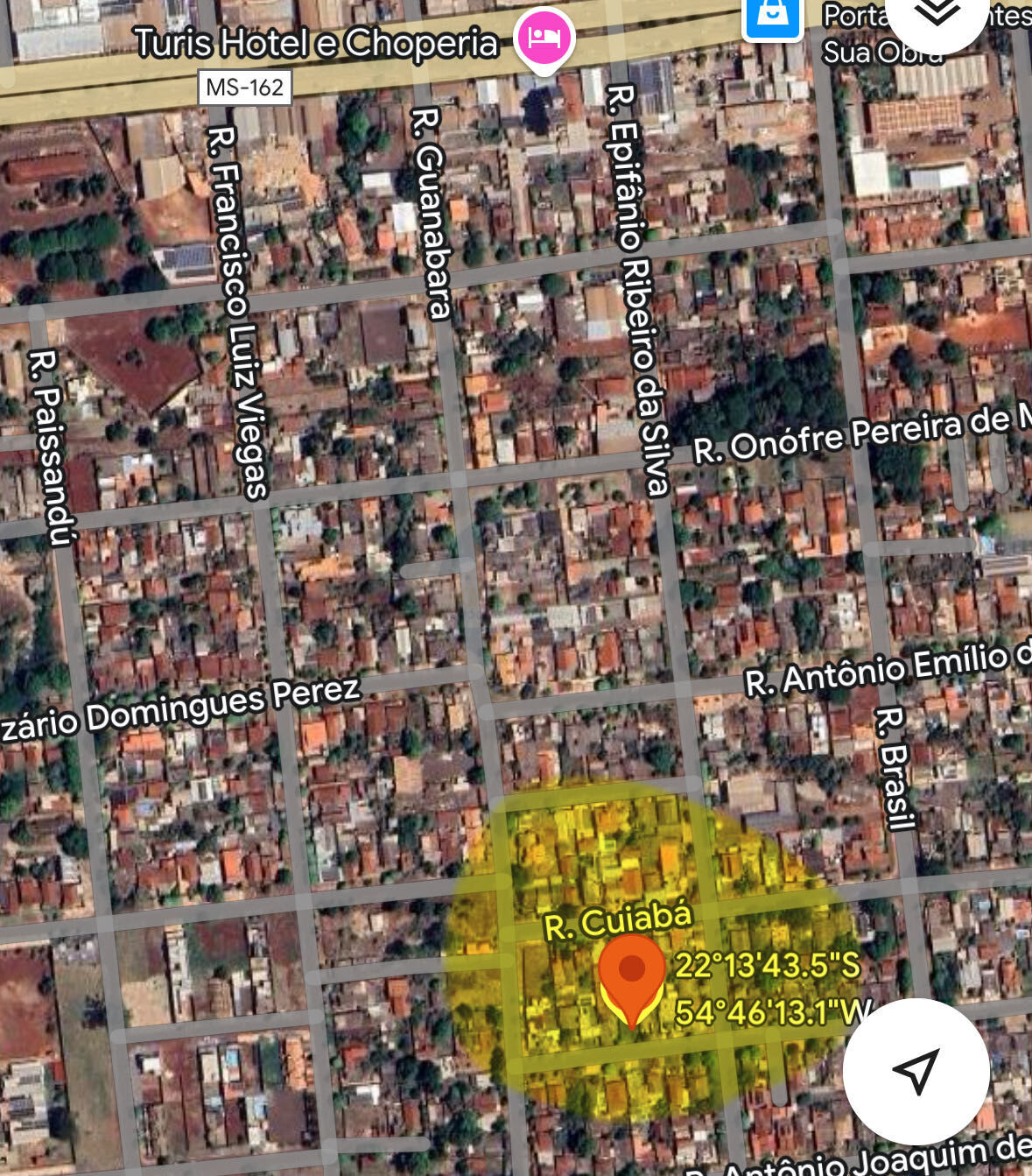Select the blue shopping bag place marker

pos(772,16)
